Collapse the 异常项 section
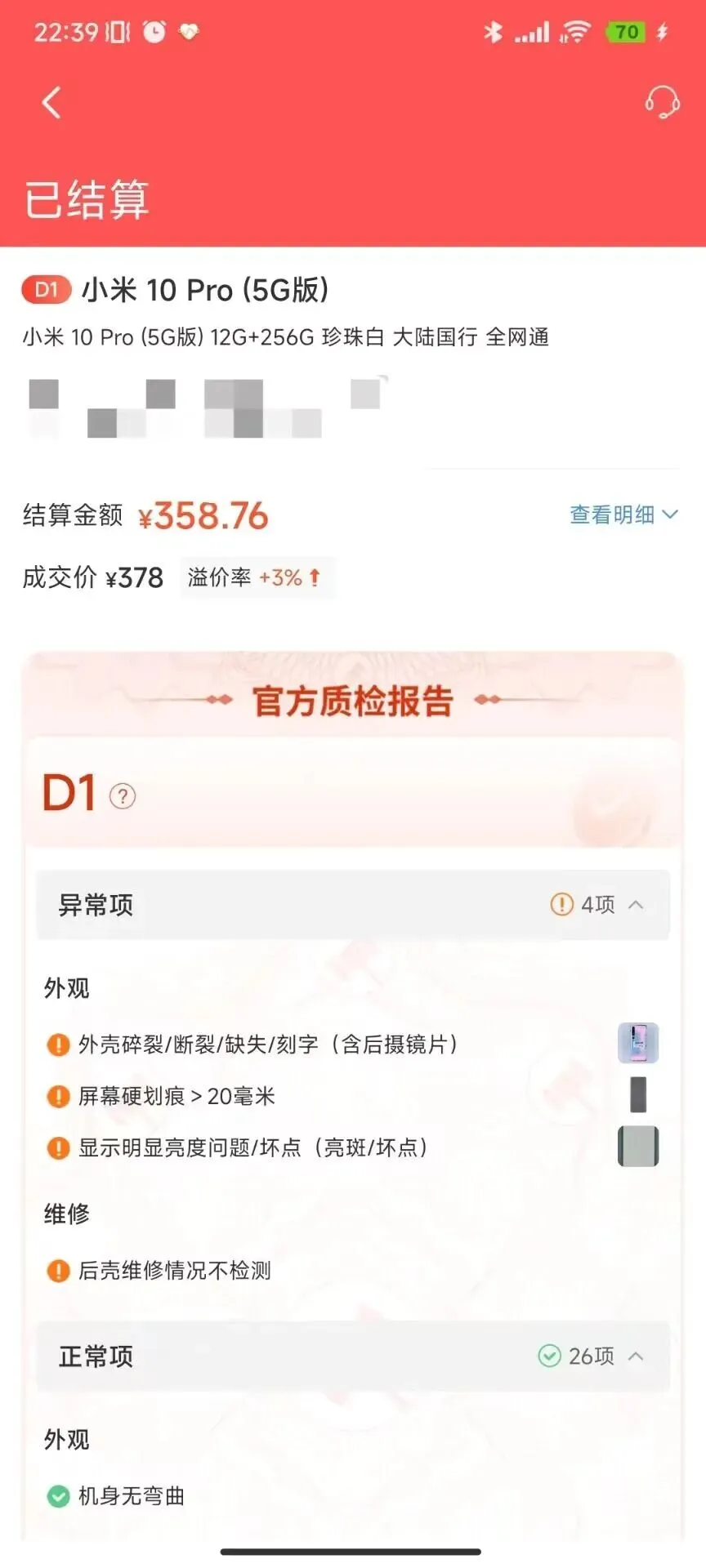 coord(636,905)
